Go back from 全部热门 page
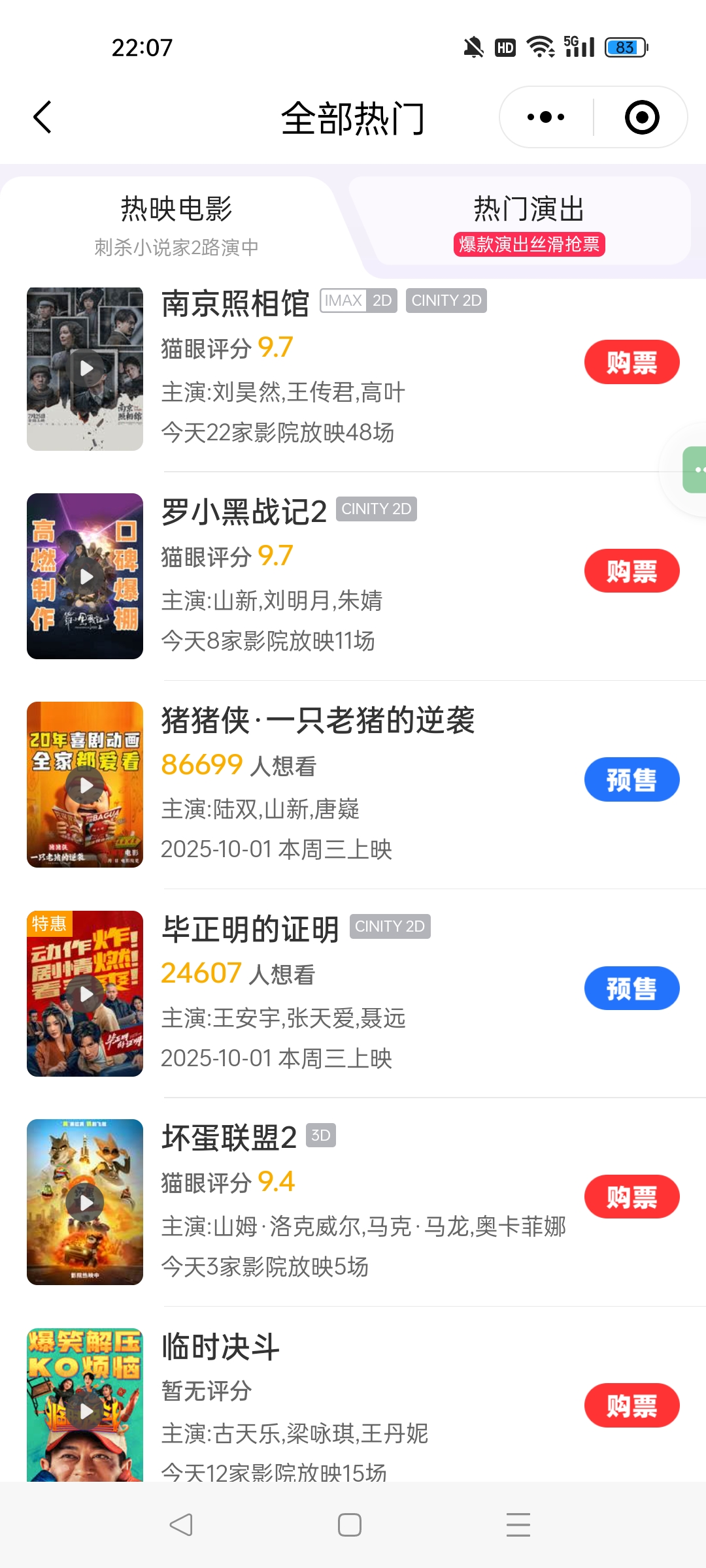 (x=42, y=118)
